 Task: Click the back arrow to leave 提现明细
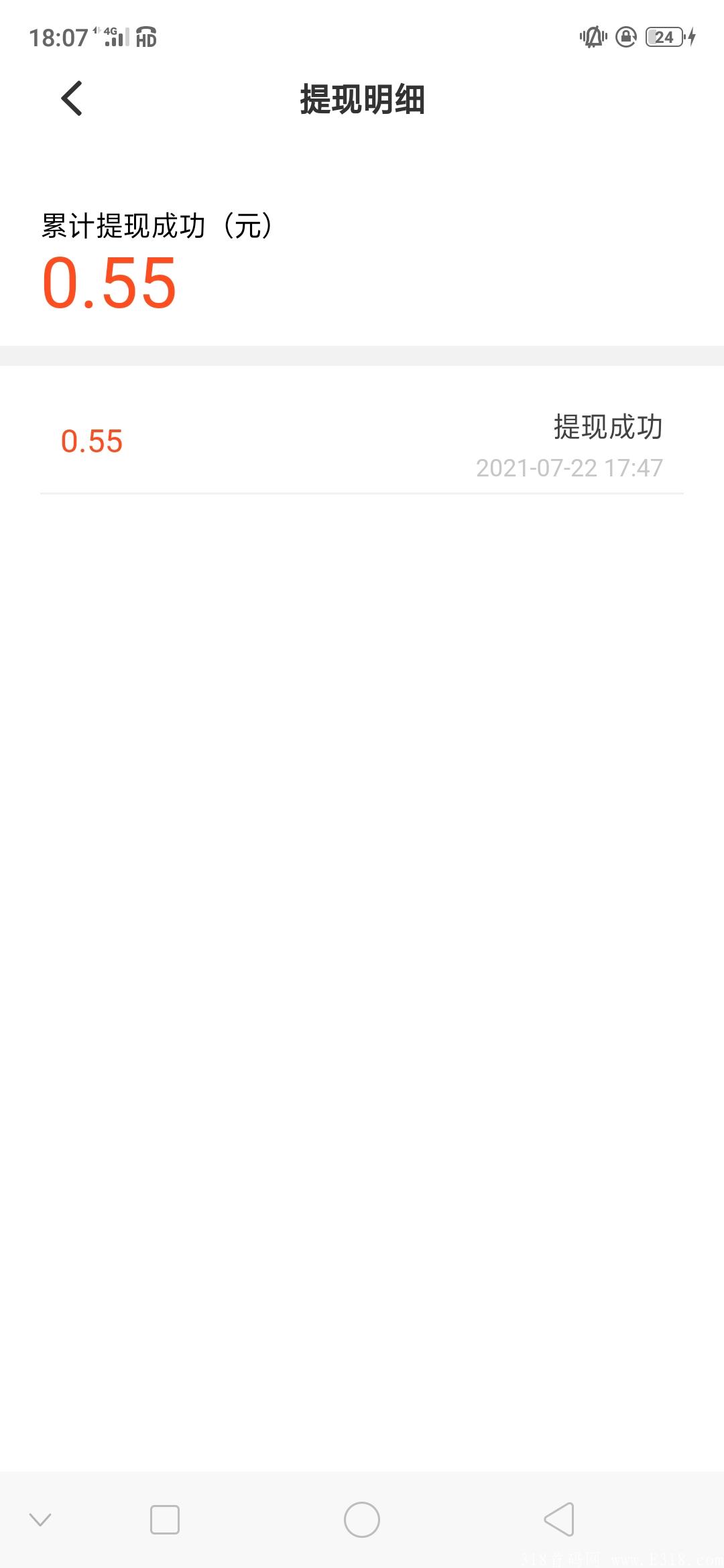[x=70, y=99]
